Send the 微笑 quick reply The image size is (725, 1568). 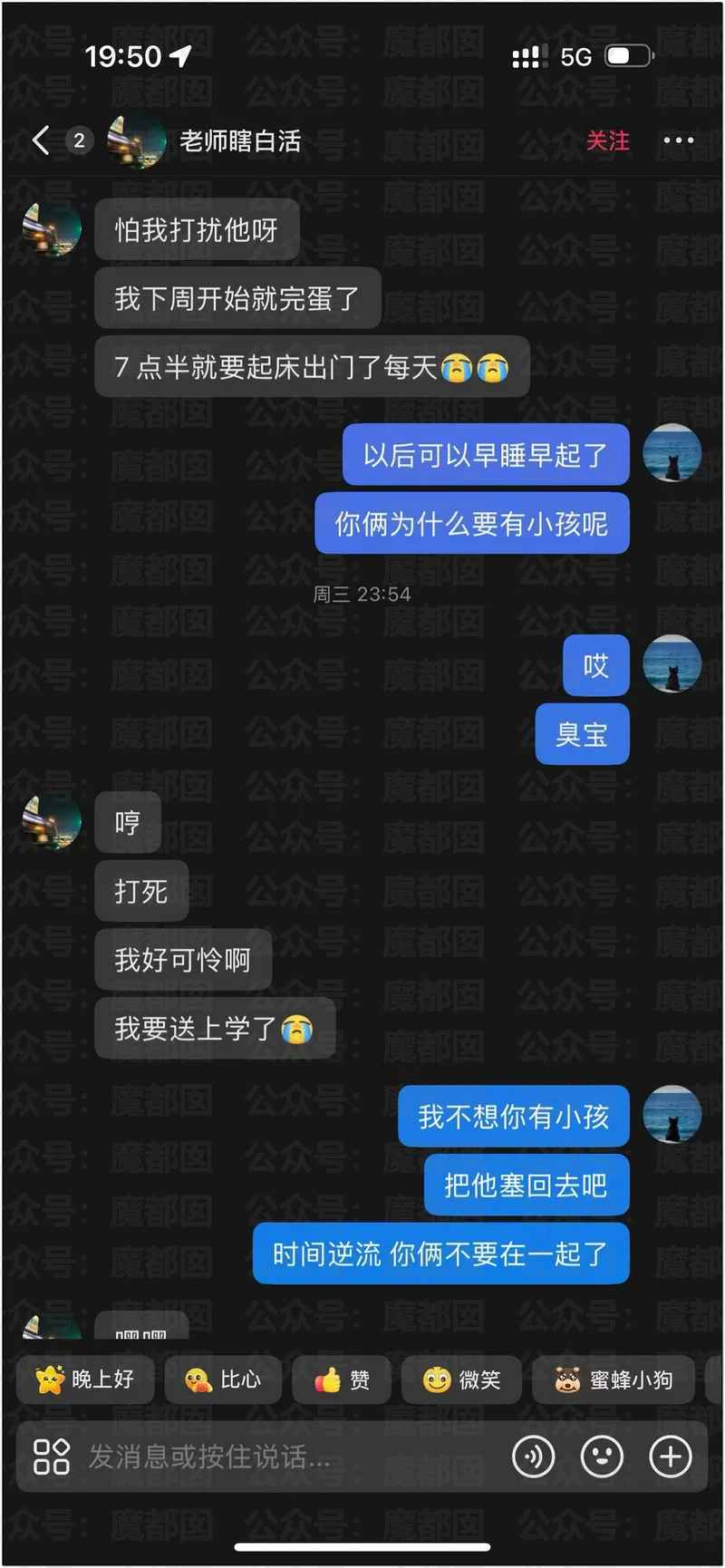click(461, 1379)
